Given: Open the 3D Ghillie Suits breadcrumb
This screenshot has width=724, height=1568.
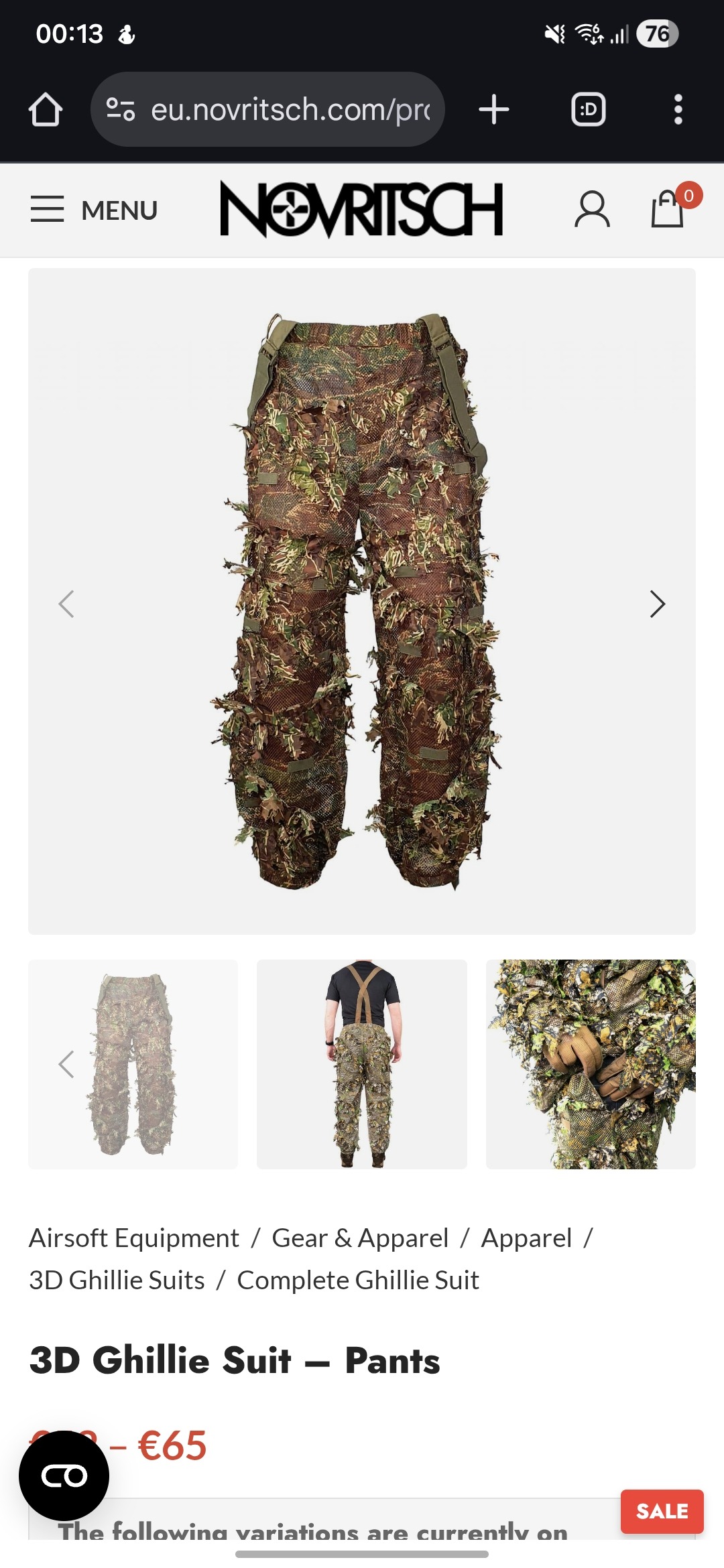Looking at the screenshot, I should (x=117, y=1281).
